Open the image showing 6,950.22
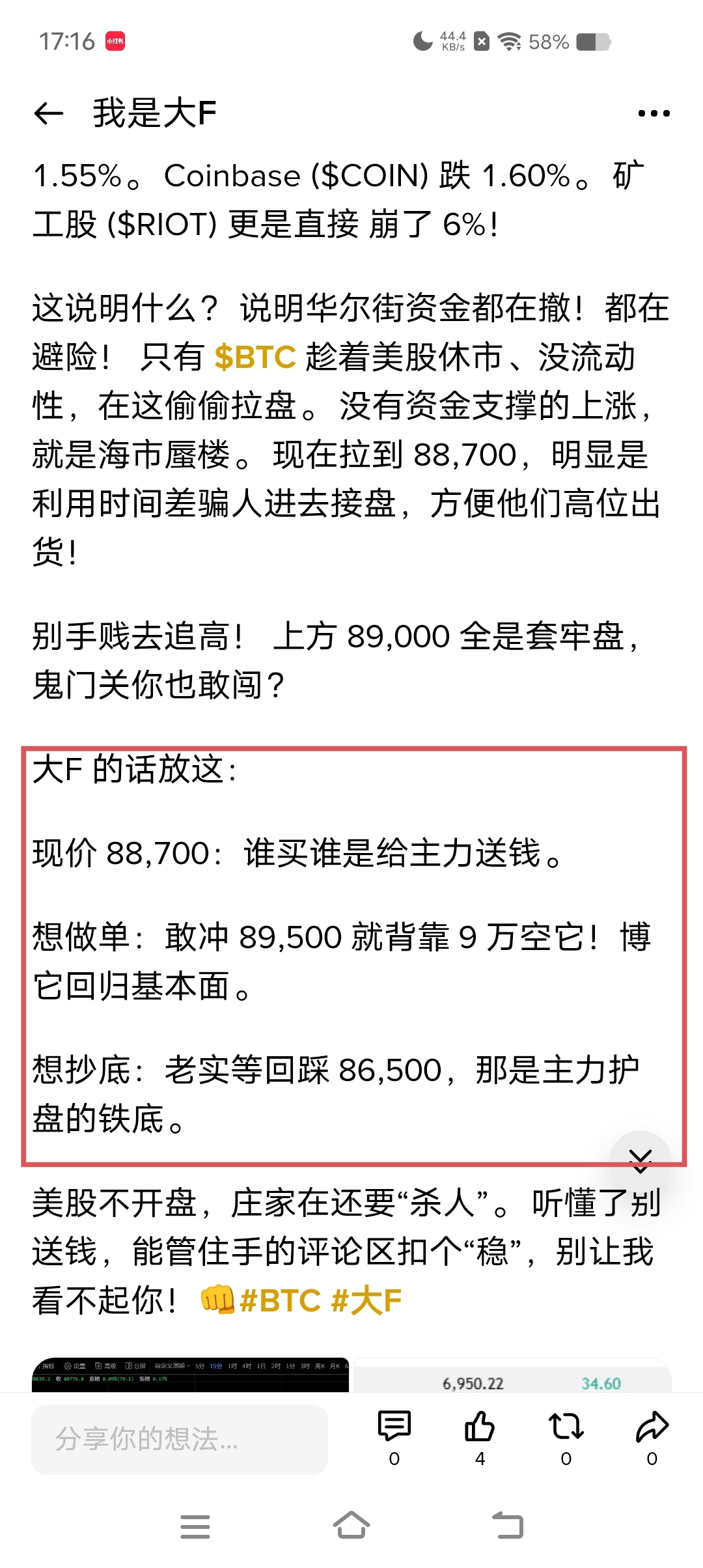This screenshot has width=703, height=1568. click(512, 1377)
